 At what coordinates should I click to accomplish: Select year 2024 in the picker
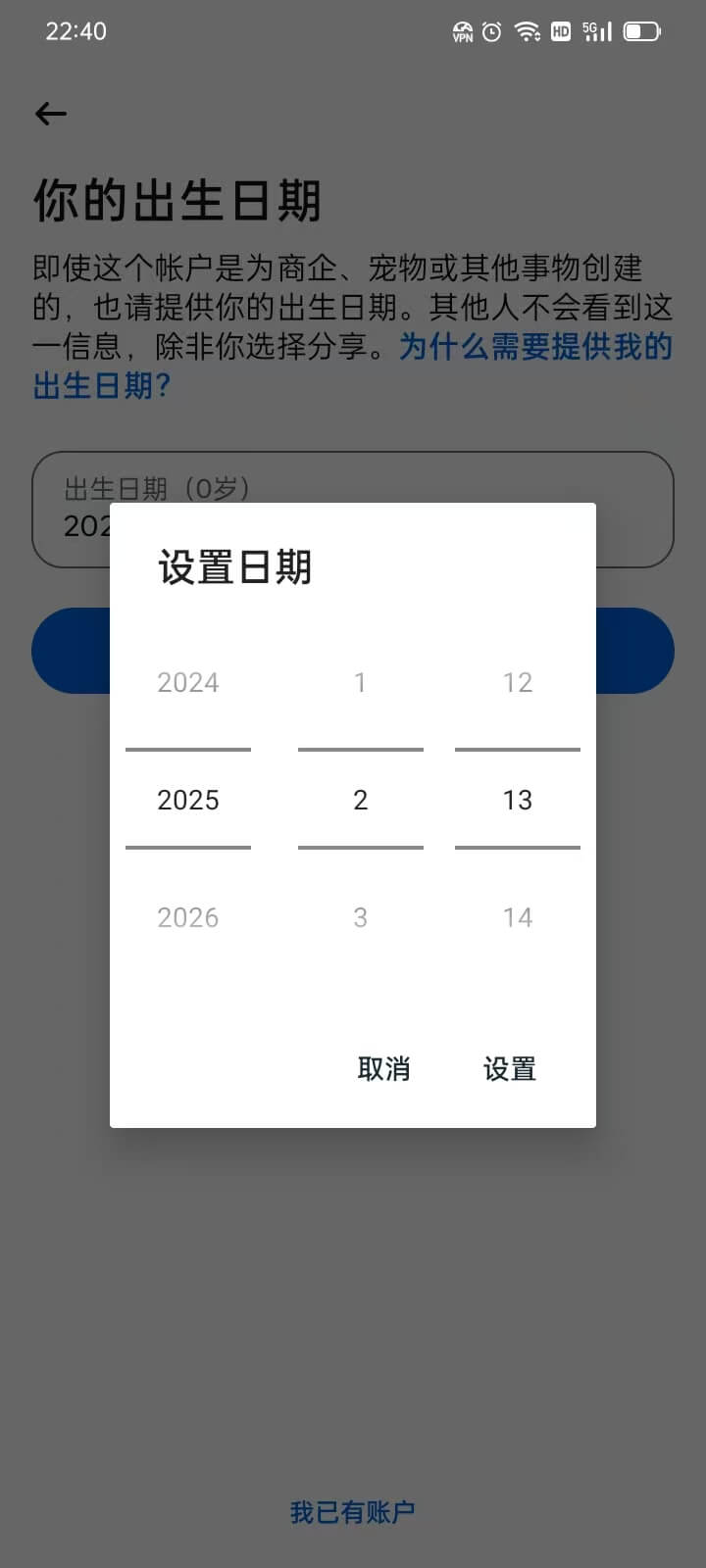point(187,682)
